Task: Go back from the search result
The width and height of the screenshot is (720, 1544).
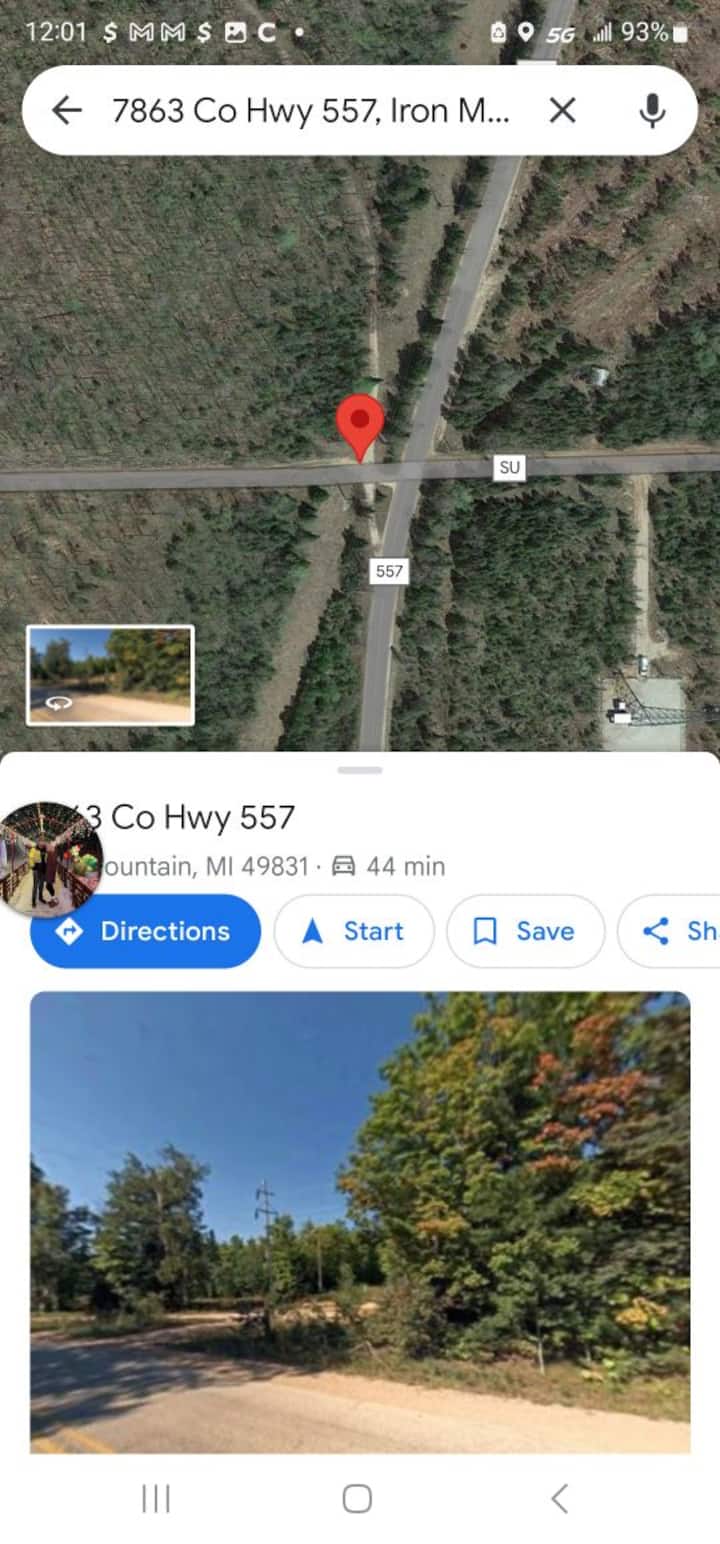Action: point(66,110)
